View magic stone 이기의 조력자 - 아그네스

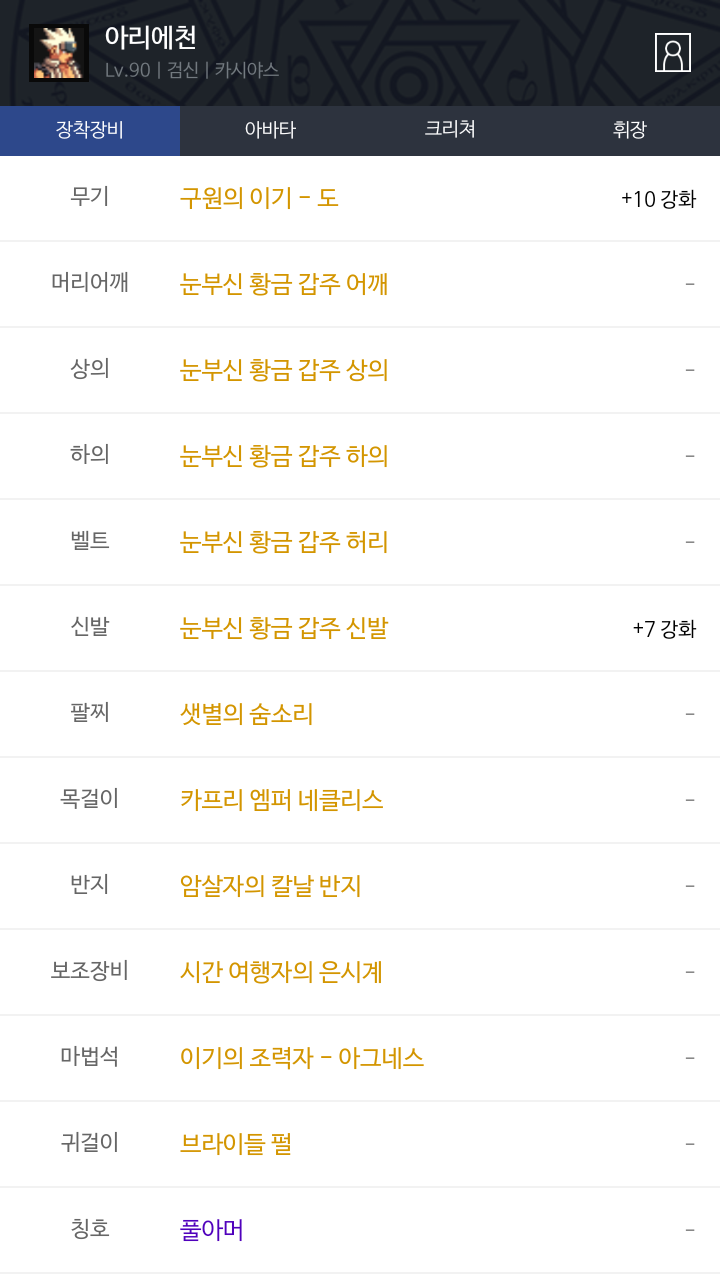coord(302,1058)
